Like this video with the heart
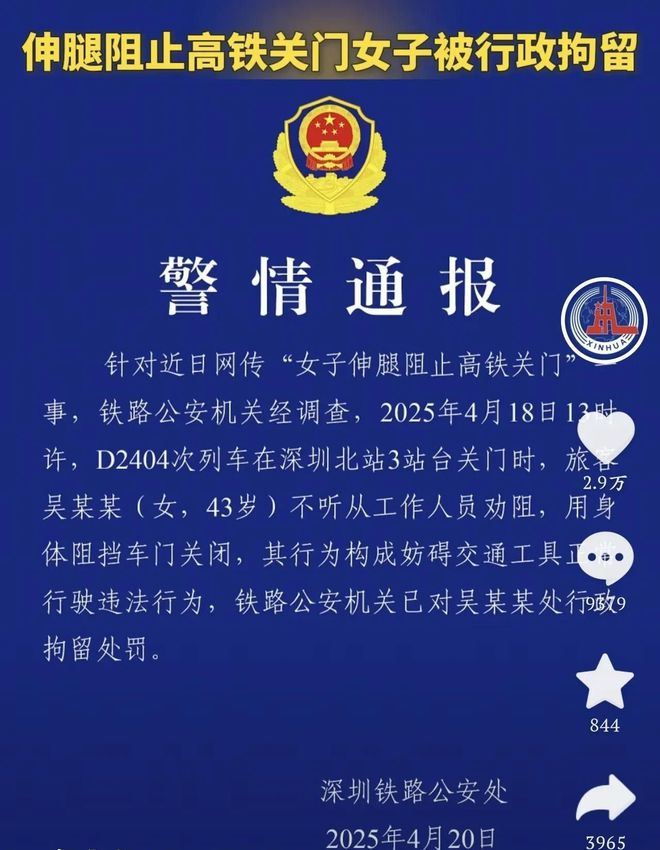The image size is (660, 850). (x=606, y=436)
